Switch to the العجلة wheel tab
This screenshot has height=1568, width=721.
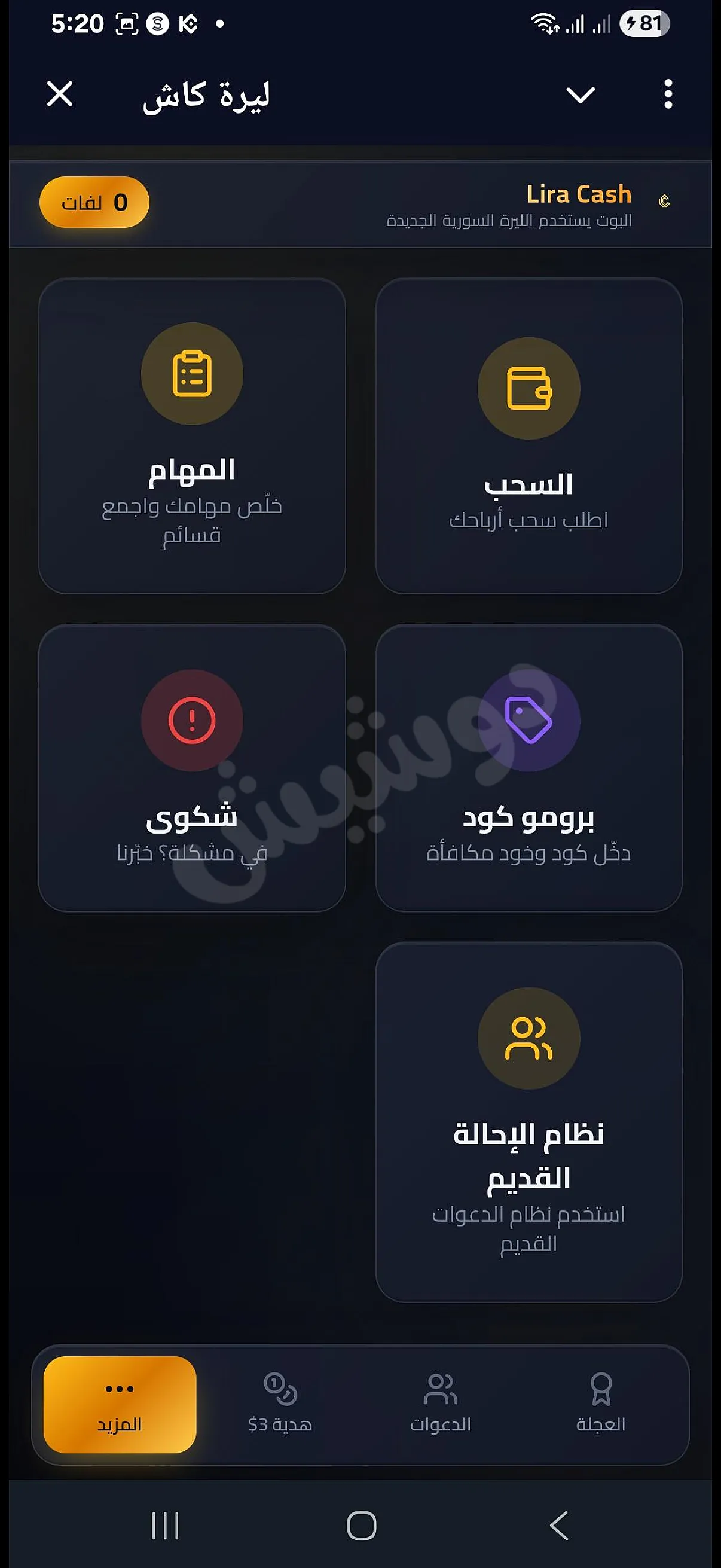coord(601,1404)
